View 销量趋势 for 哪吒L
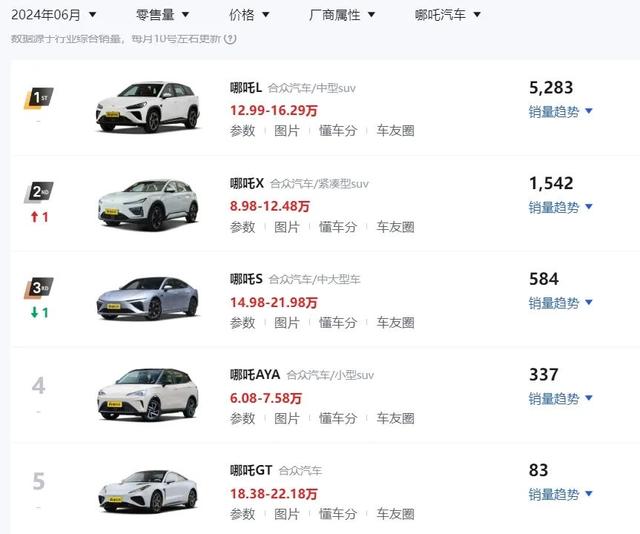The height and width of the screenshot is (534, 640). (x=560, y=112)
